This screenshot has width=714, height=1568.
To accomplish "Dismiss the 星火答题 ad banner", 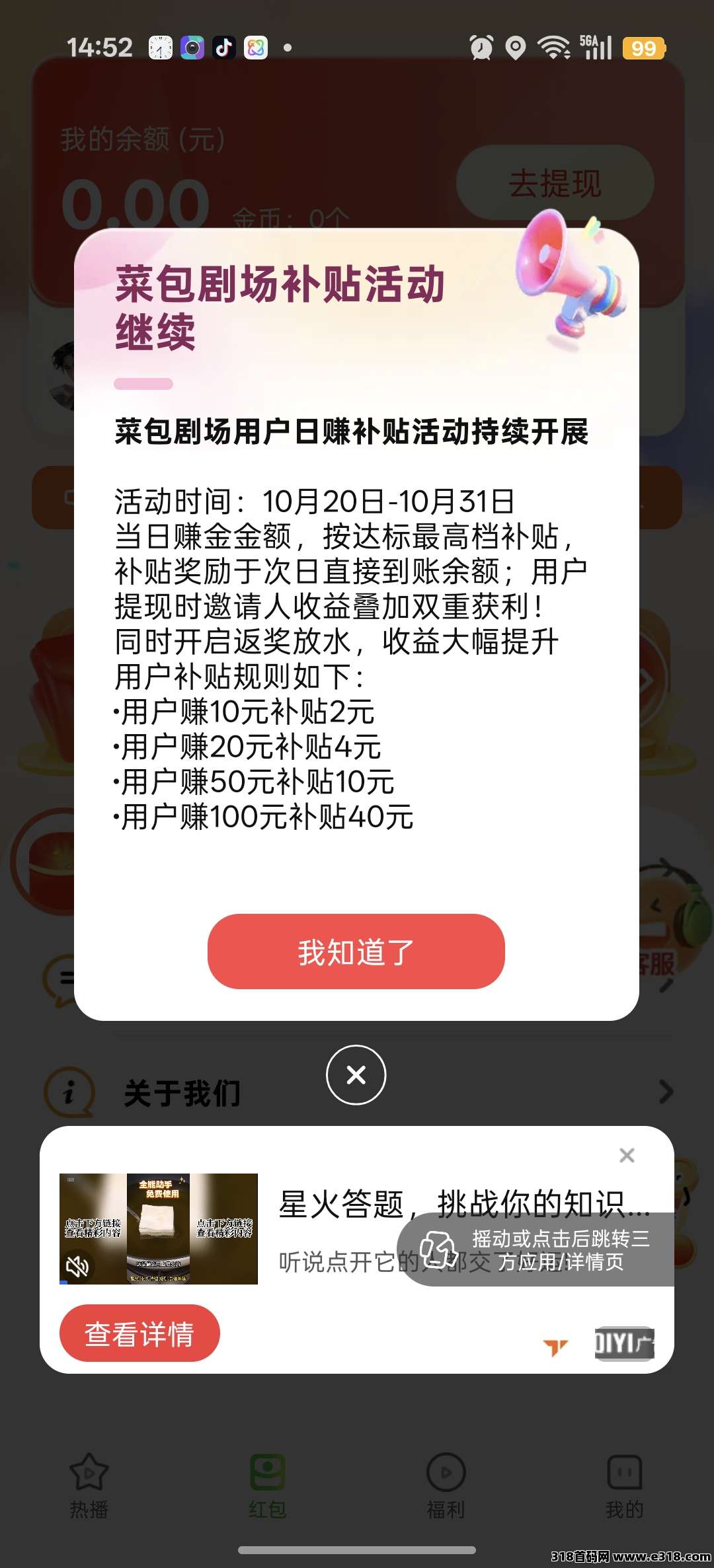I will tap(627, 1155).
